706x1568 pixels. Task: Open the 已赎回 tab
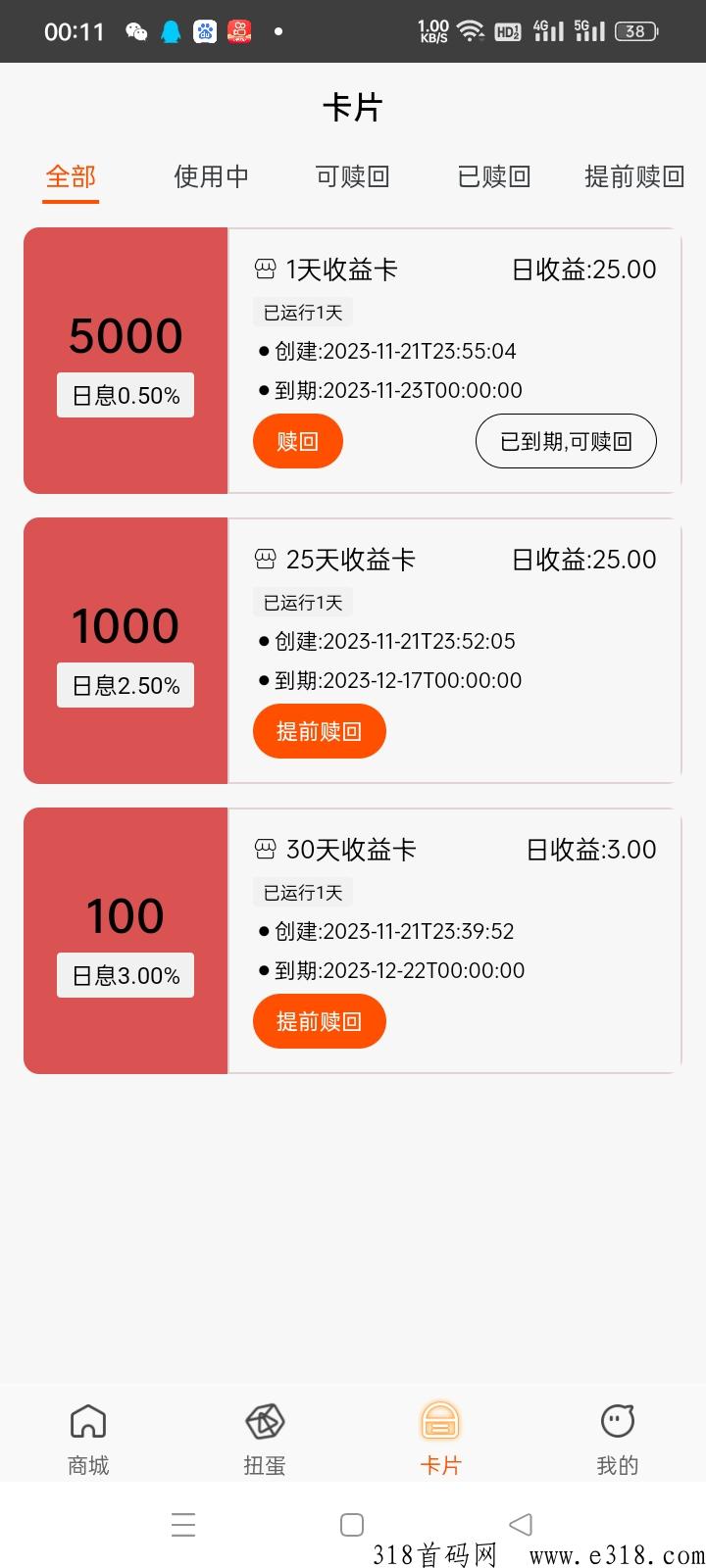[x=494, y=176]
